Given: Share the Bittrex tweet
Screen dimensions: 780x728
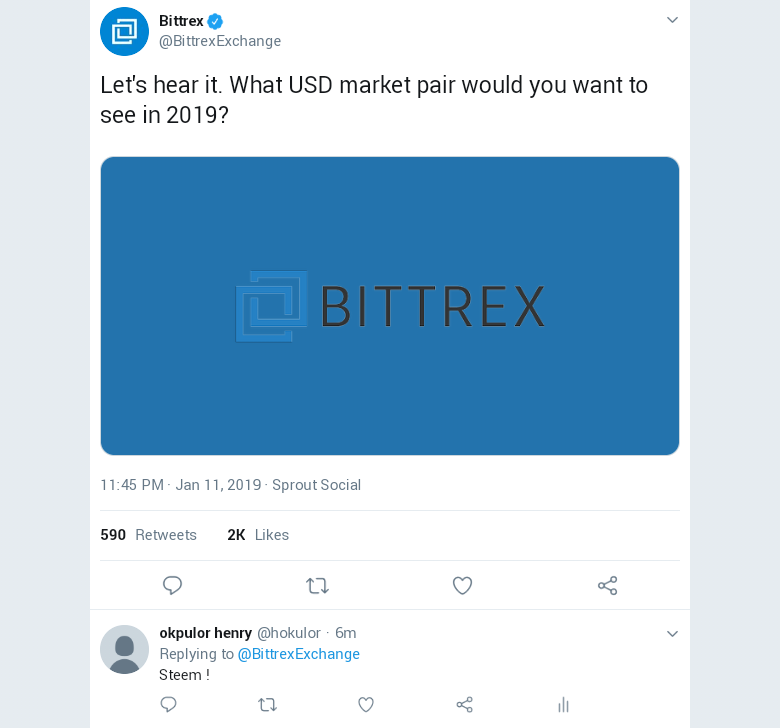Looking at the screenshot, I should [607, 586].
